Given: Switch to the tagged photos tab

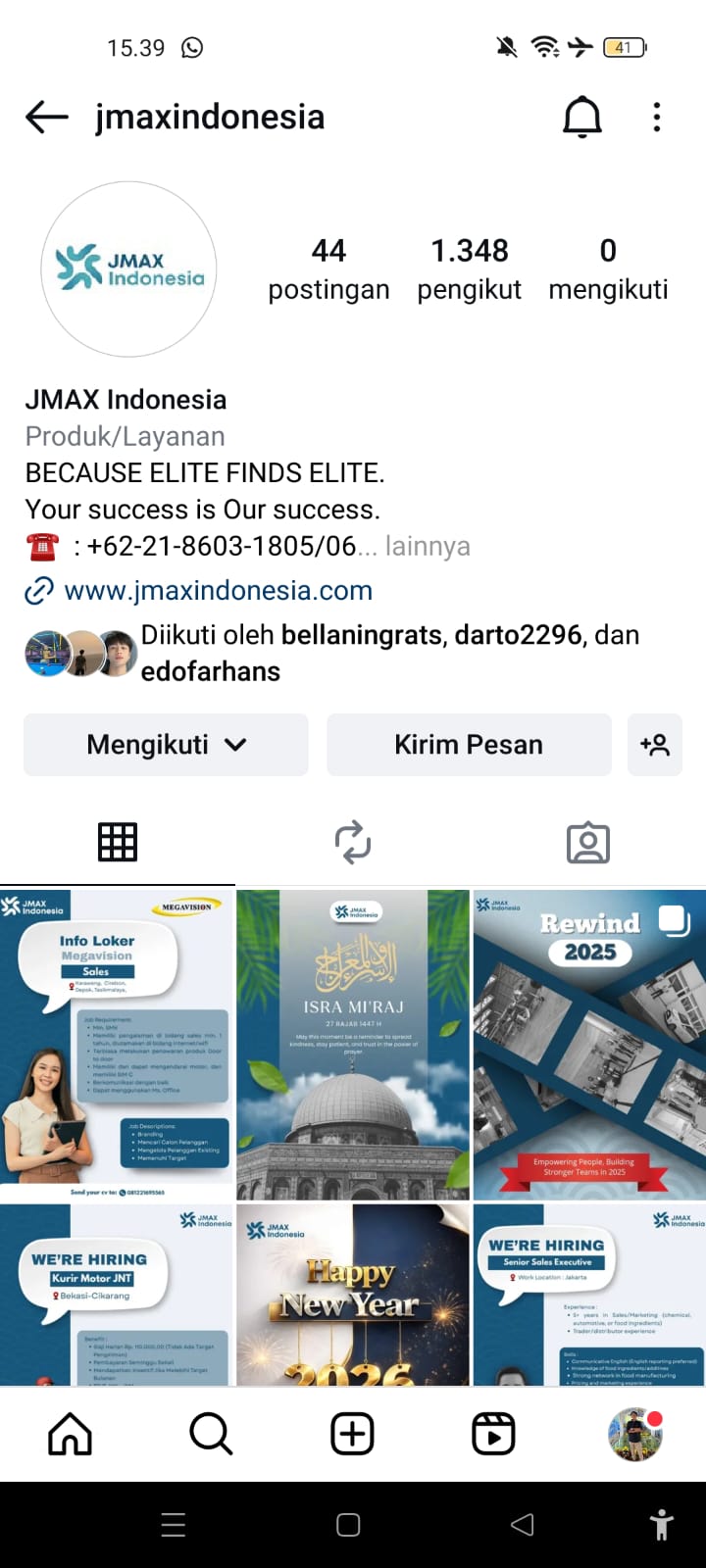Looking at the screenshot, I should [588, 843].
